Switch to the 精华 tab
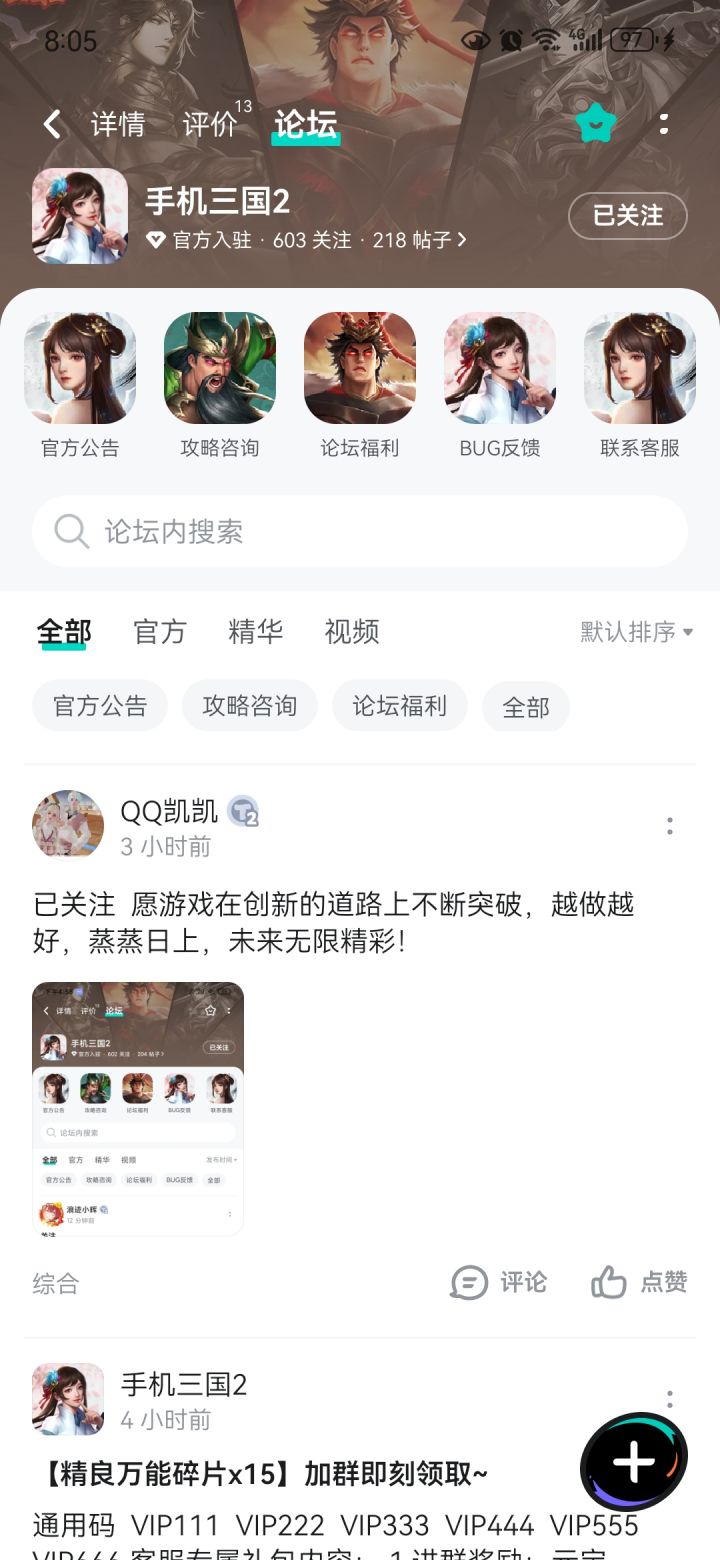The width and height of the screenshot is (720, 1560). pos(256,632)
